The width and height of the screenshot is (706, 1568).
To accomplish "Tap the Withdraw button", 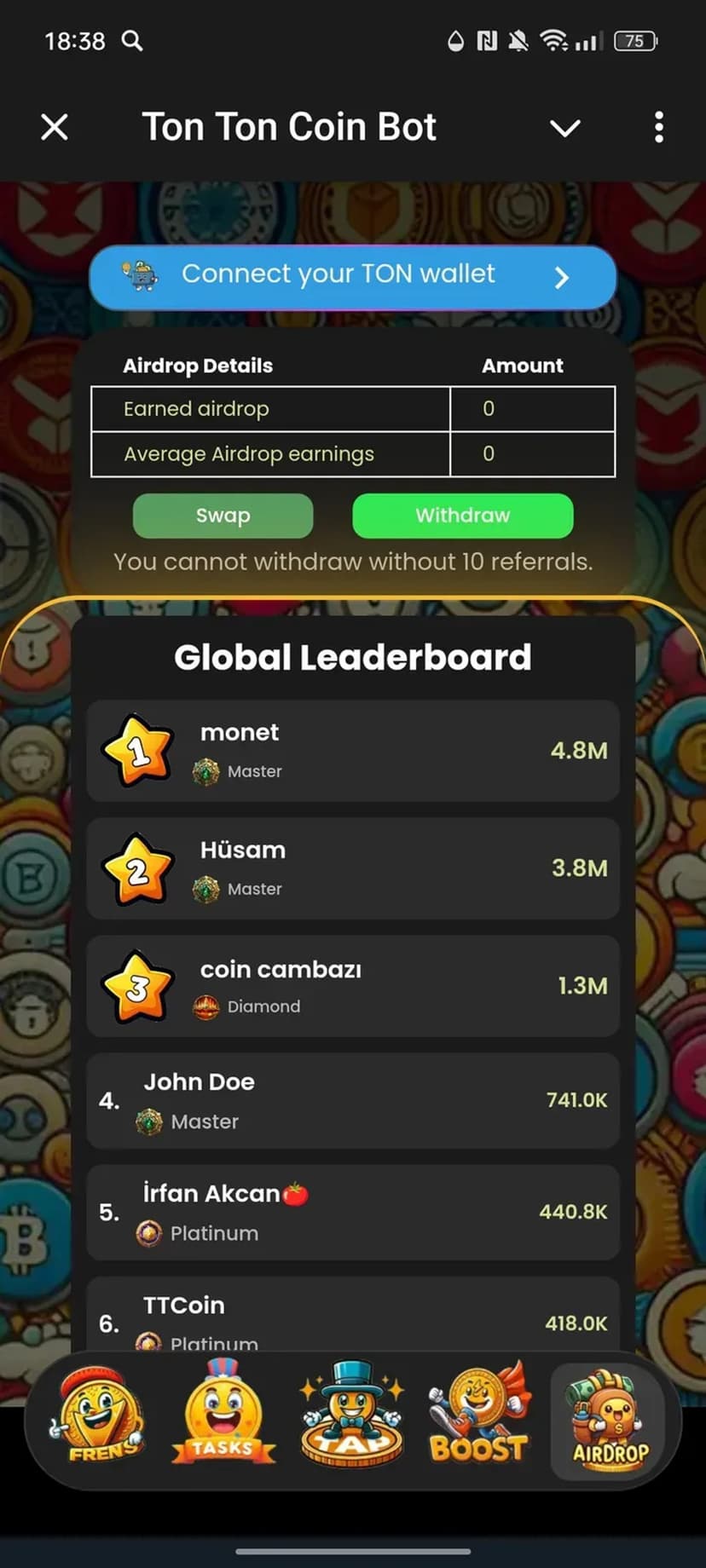I will (462, 516).
